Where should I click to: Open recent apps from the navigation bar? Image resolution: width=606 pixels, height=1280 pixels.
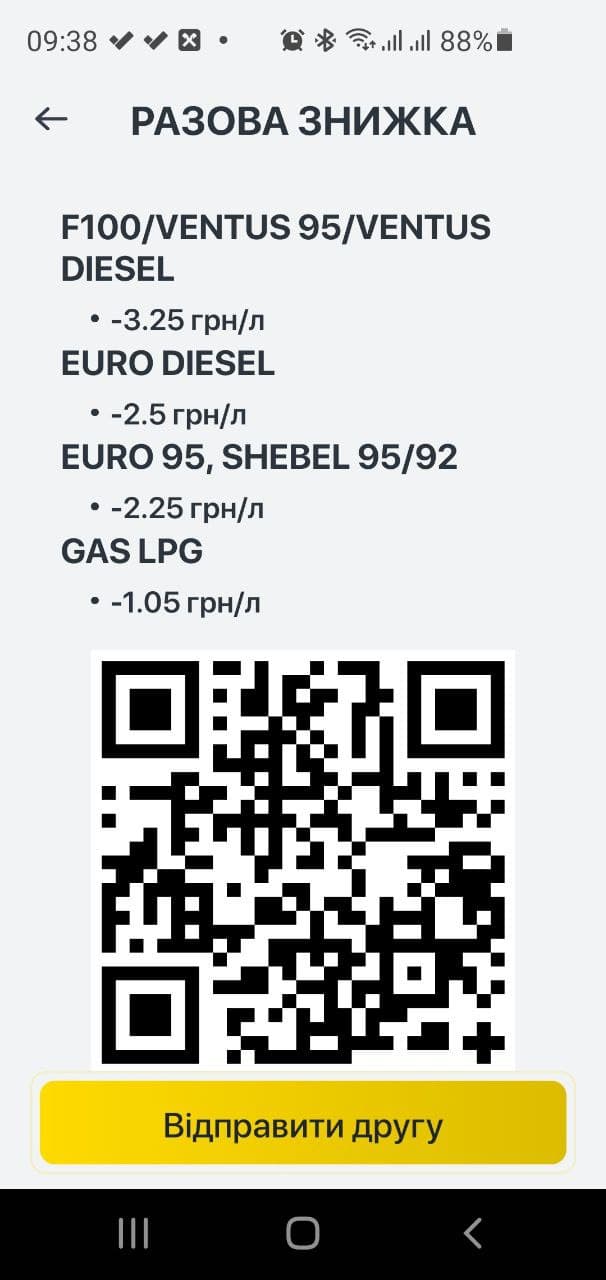pyautogui.click(x=133, y=1233)
